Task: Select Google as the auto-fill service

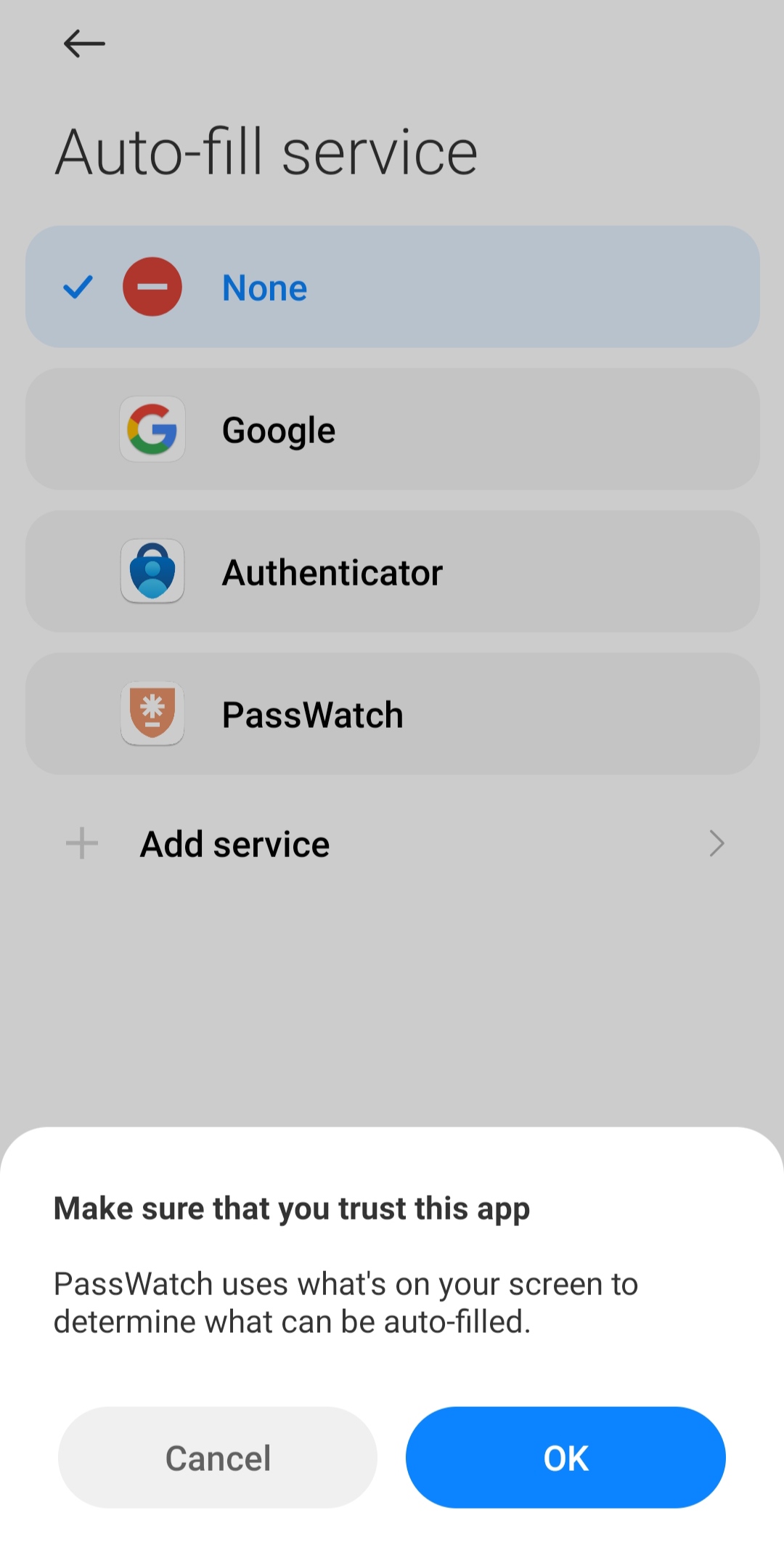Action: pos(392,429)
